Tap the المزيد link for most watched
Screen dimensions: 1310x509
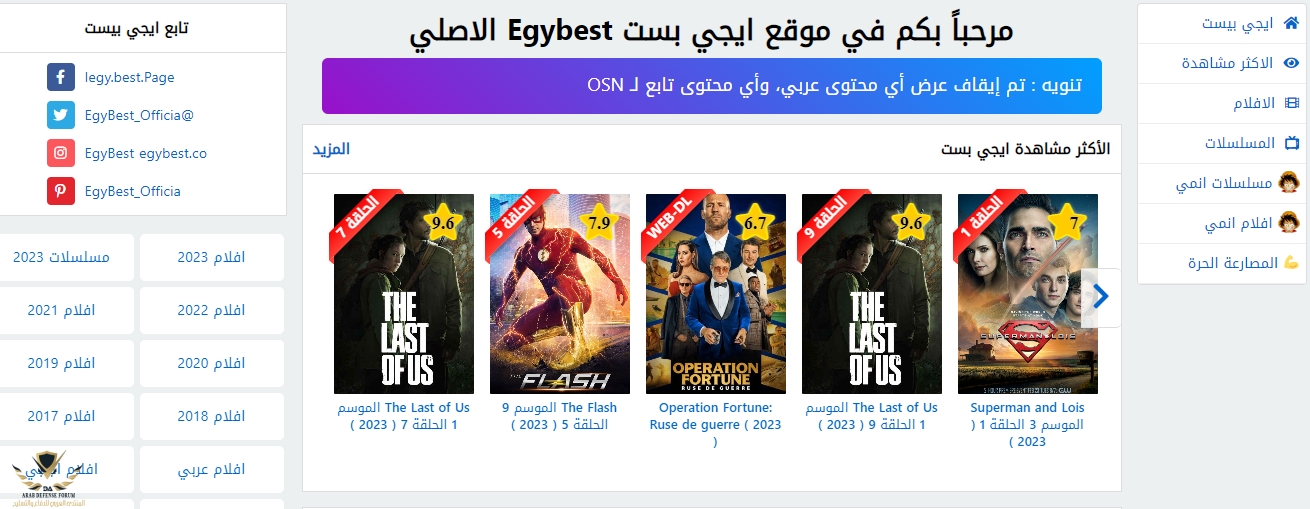pos(331,149)
